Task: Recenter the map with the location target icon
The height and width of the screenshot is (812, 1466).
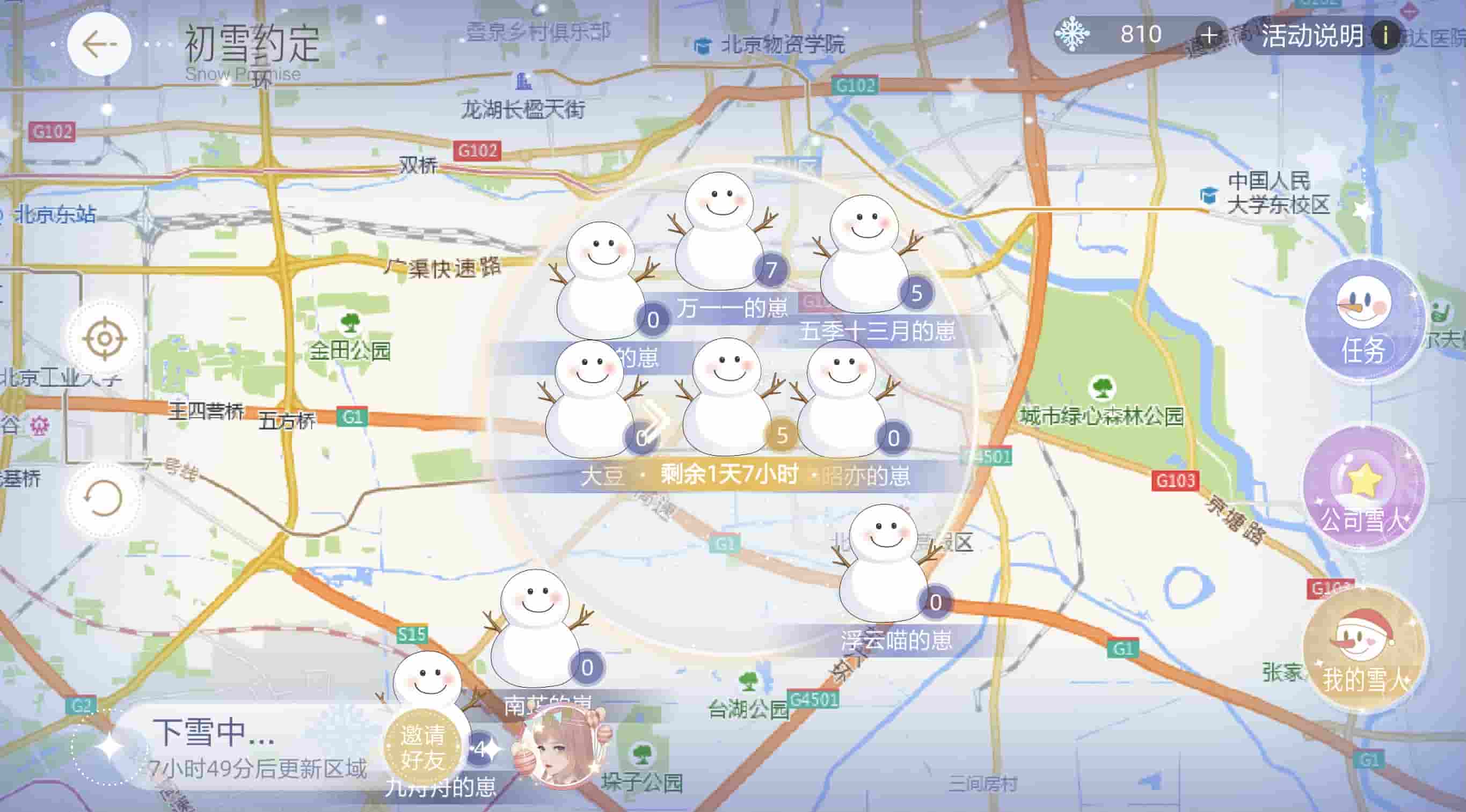Action: (x=104, y=339)
